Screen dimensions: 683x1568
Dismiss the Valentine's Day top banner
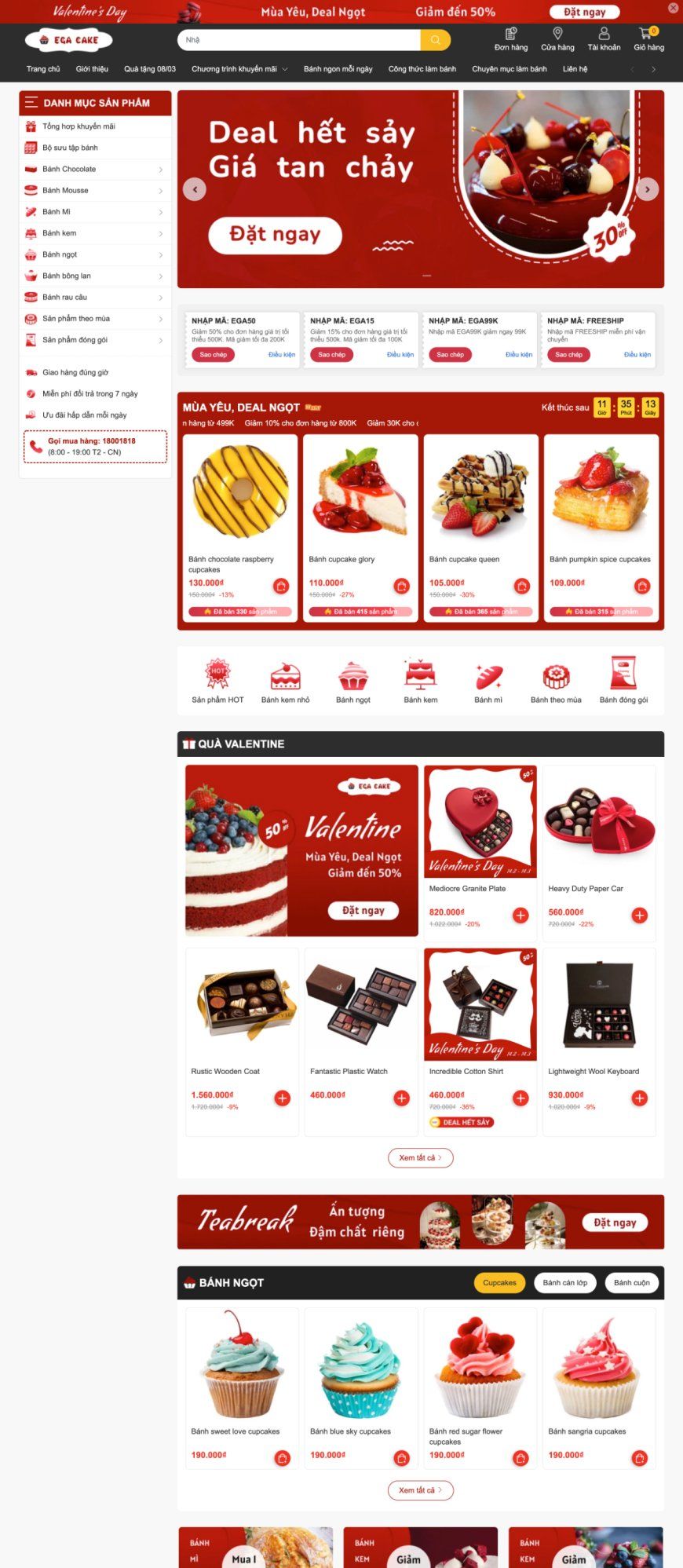coord(673,8)
